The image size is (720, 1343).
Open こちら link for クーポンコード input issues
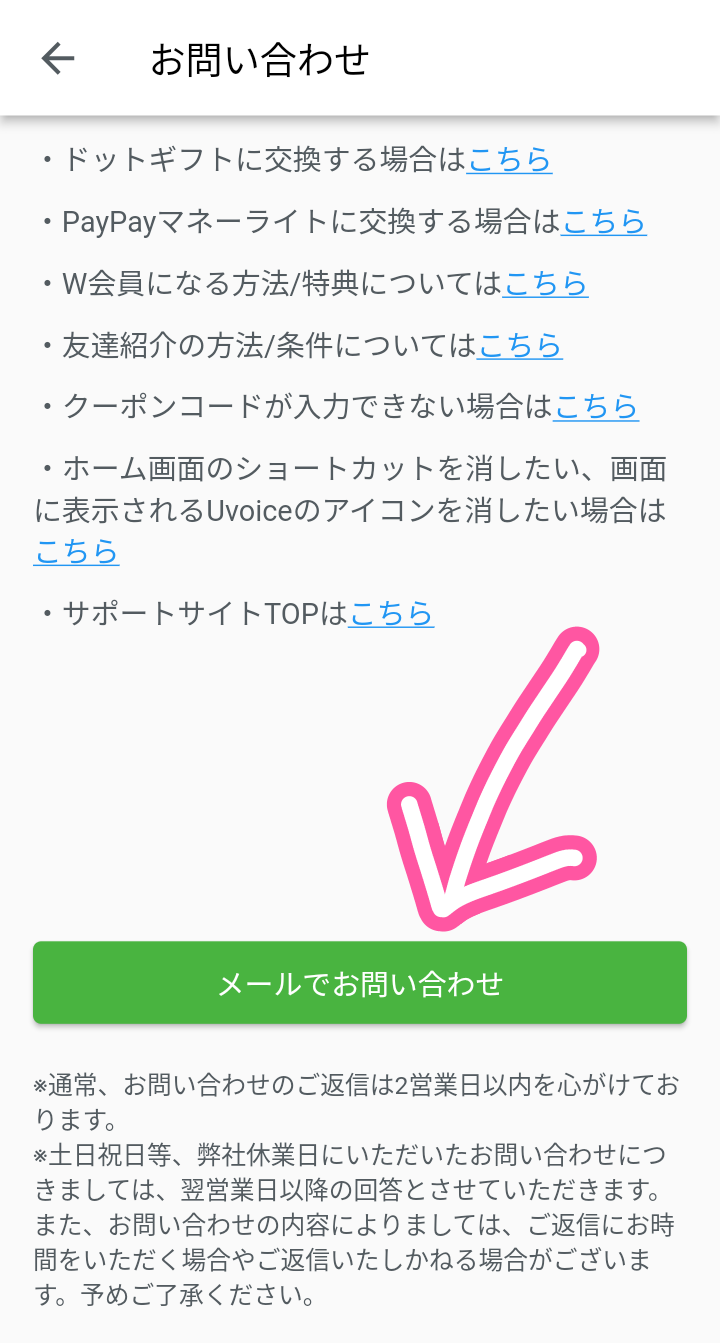pos(596,407)
